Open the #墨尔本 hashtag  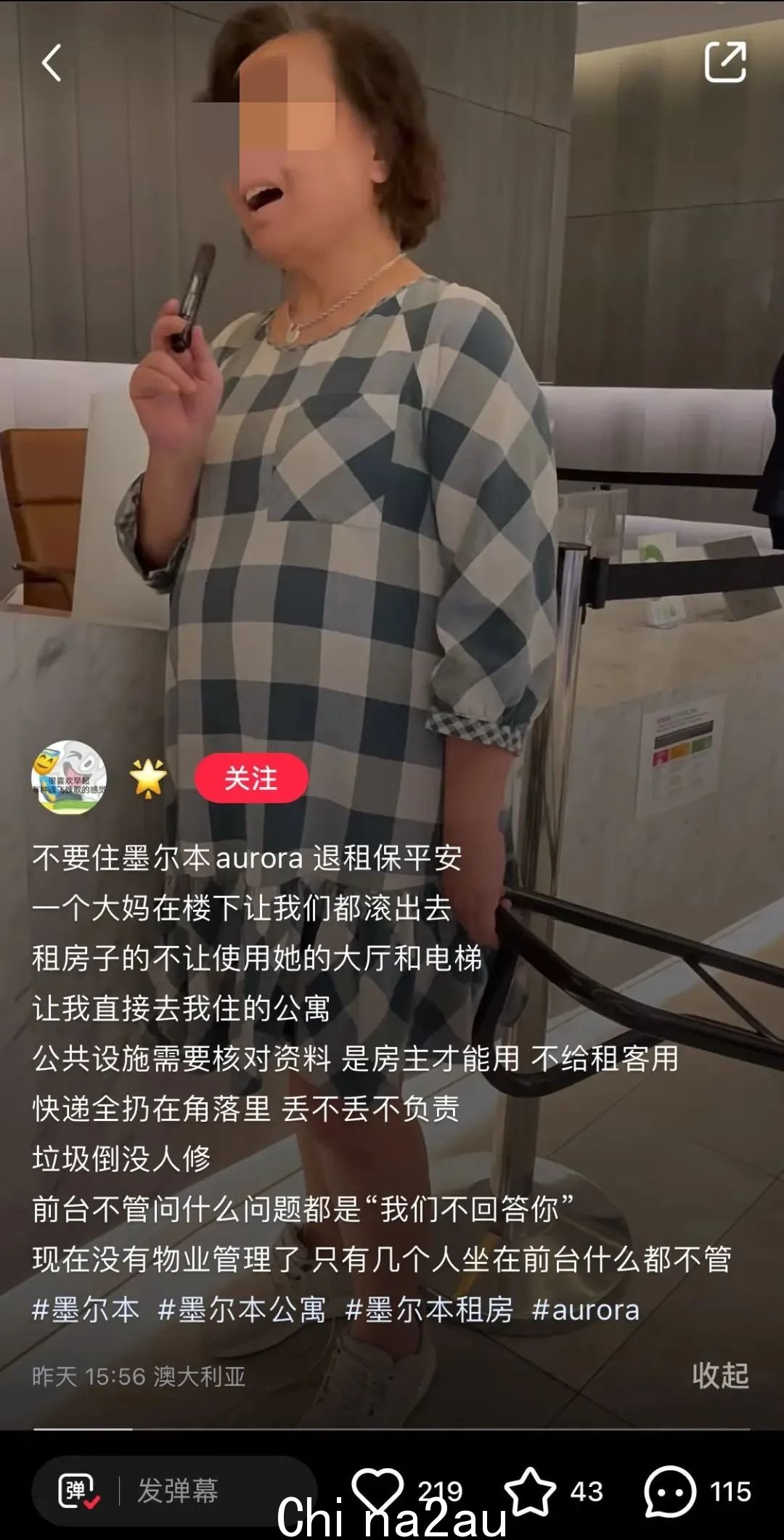86,1311
